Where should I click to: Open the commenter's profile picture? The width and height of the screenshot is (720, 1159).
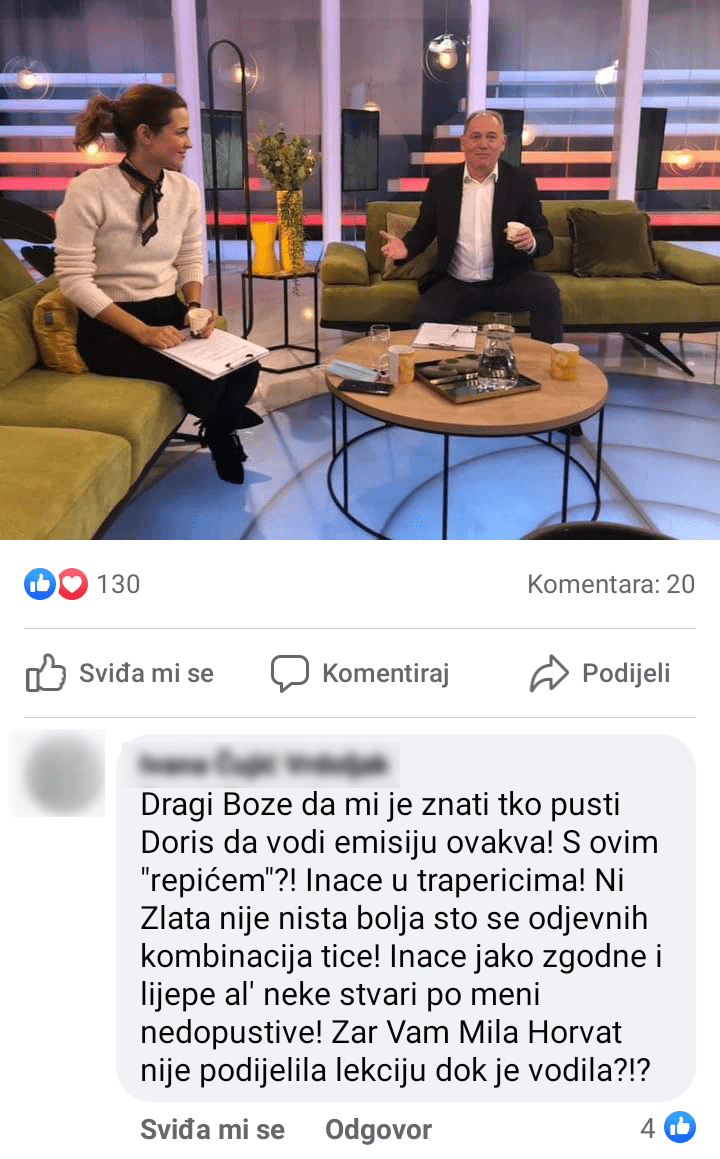57,773
